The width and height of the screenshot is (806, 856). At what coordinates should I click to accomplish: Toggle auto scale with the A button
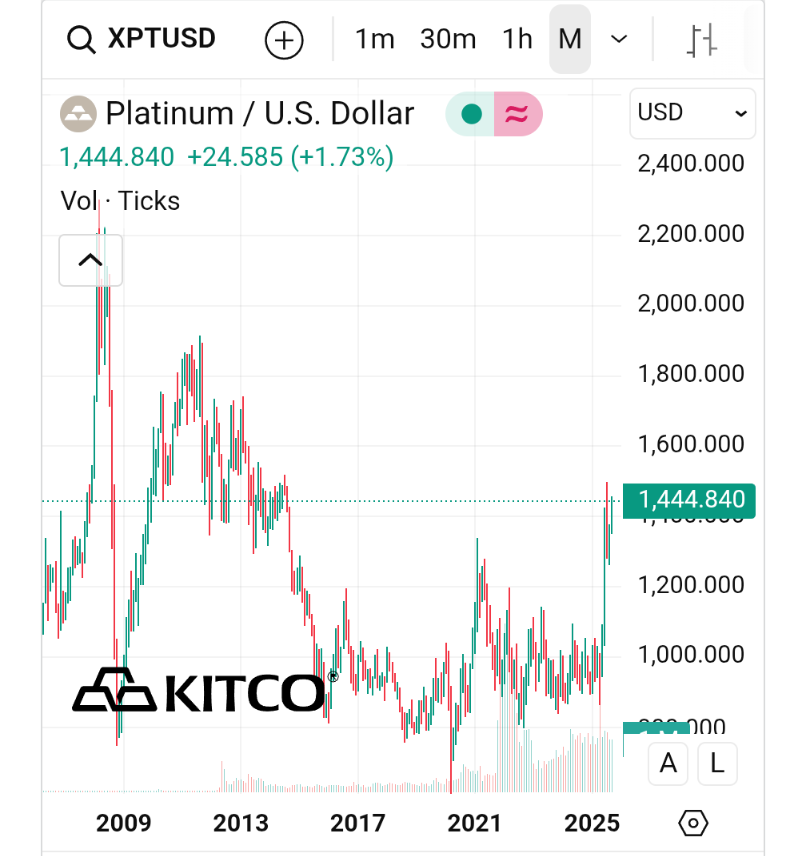pyautogui.click(x=669, y=763)
